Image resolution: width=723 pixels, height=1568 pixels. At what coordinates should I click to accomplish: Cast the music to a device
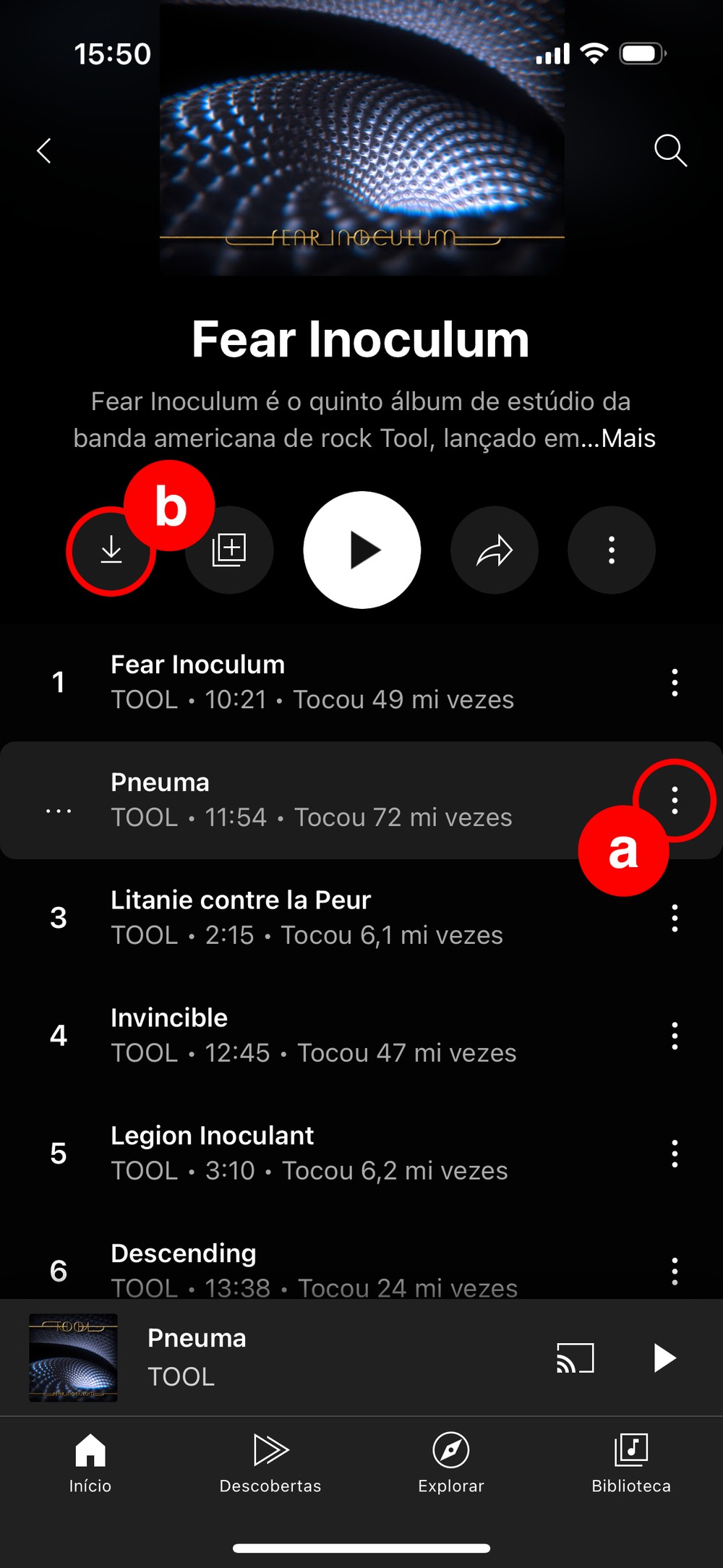575,1358
